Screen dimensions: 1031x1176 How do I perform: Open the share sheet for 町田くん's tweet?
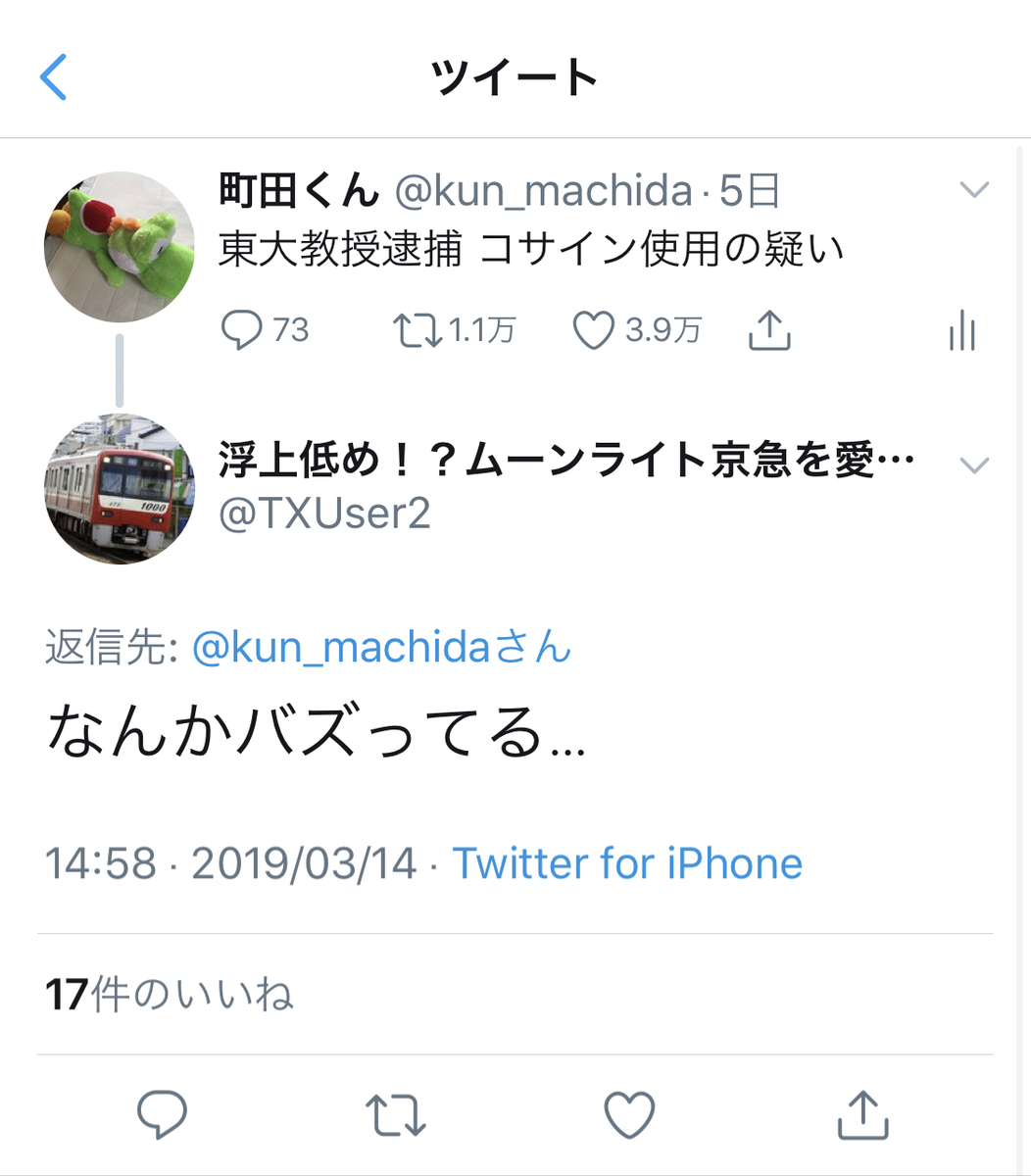(770, 331)
